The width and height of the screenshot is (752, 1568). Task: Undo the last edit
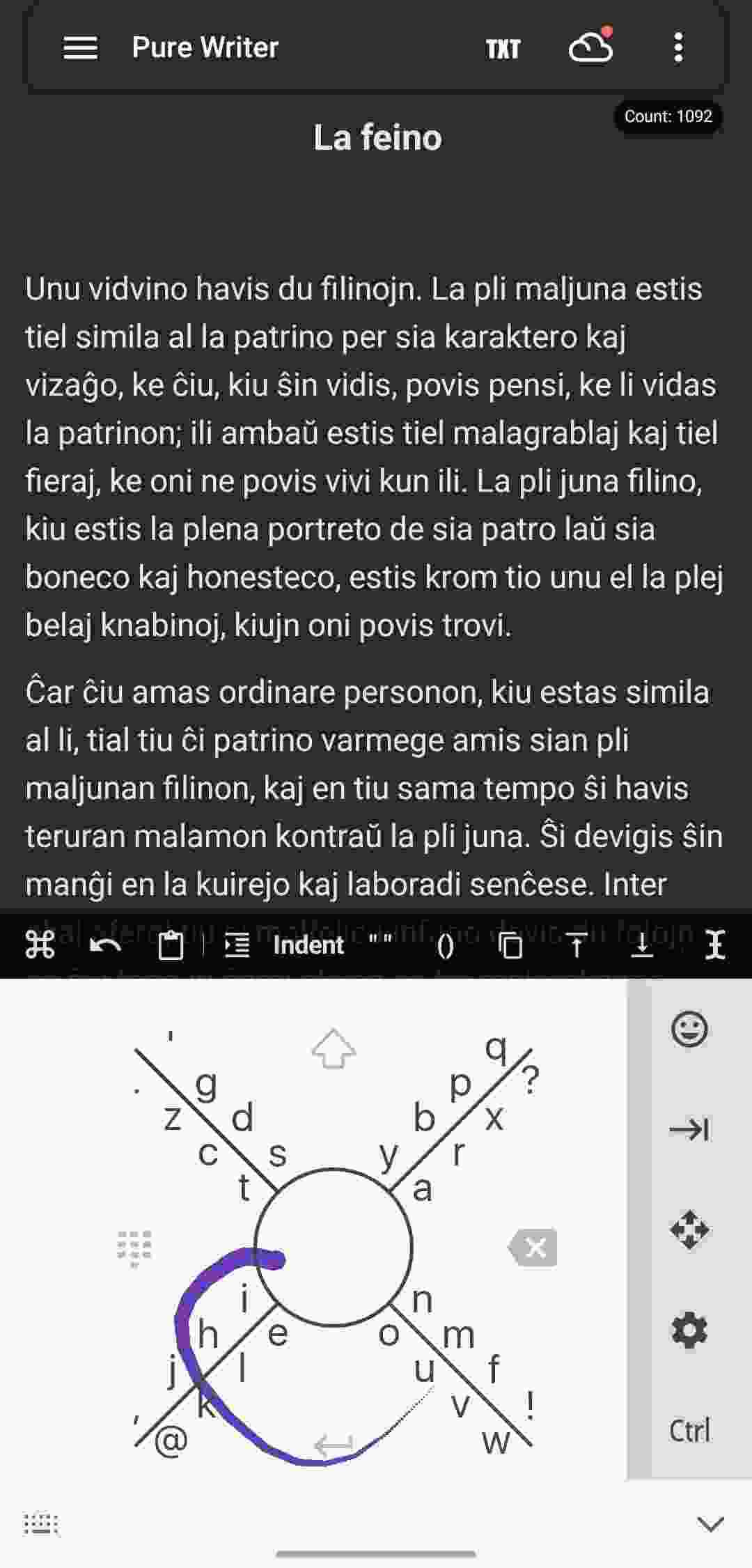[105, 945]
